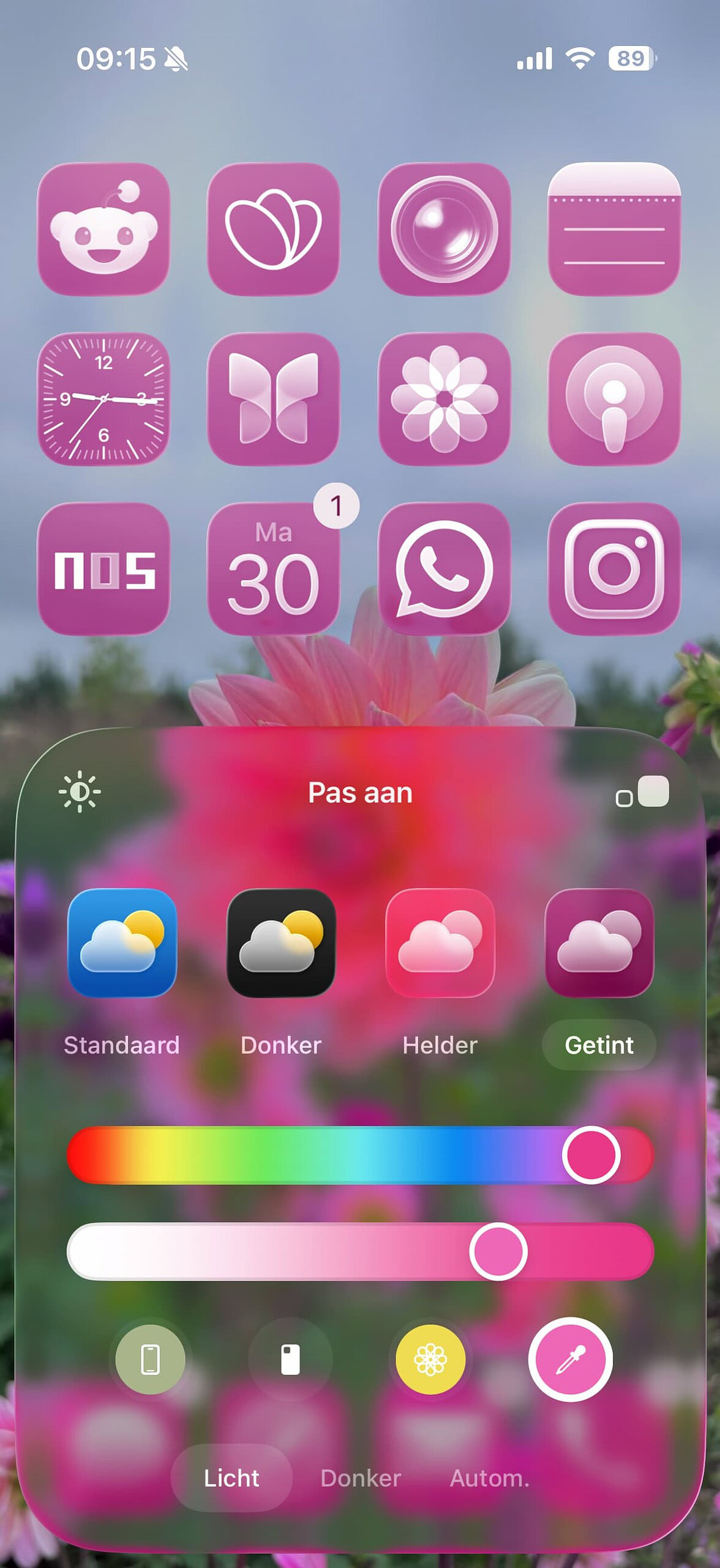720x1568 pixels.
Task: Open the Camera app
Action: 444,229
